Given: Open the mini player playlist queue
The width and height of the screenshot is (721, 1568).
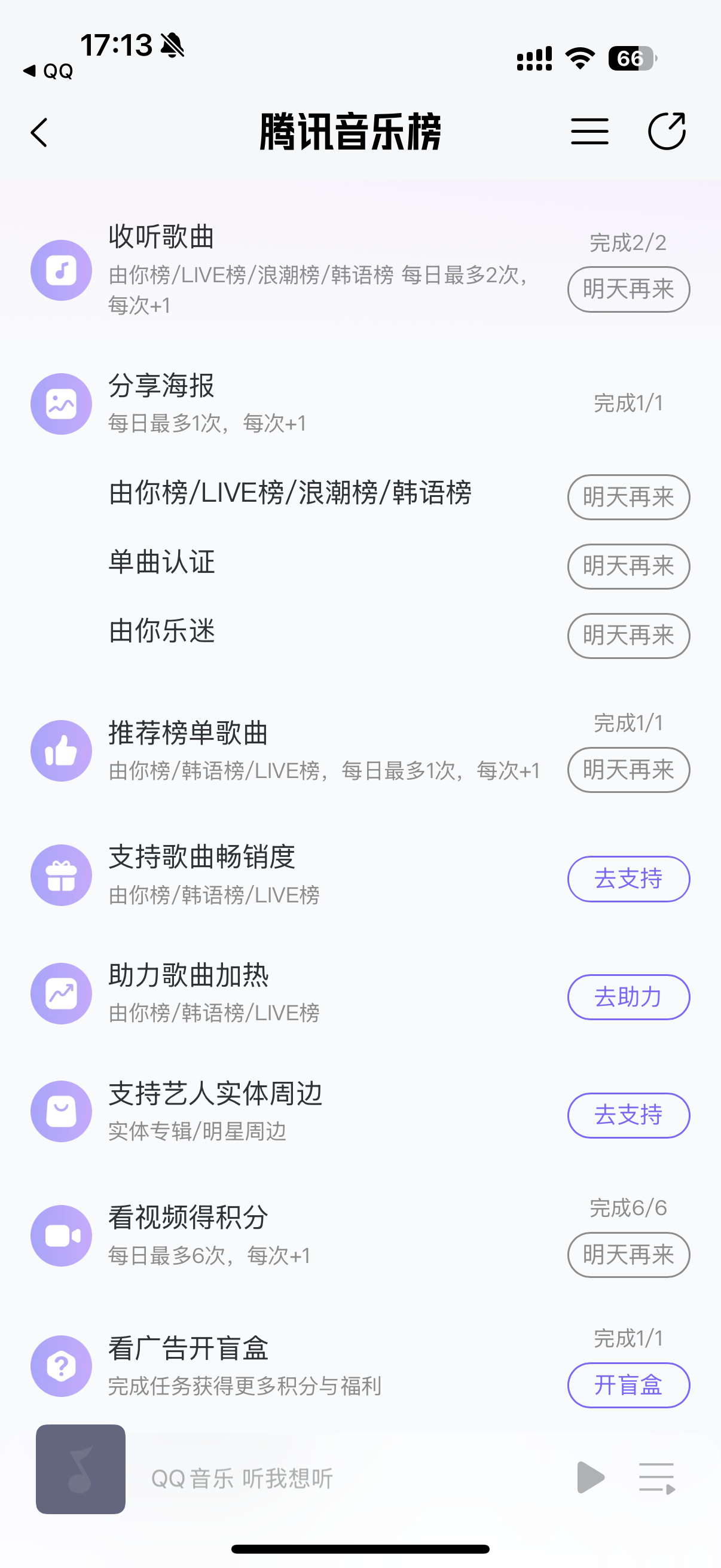Looking at the screenshot, I should [657, 1478].
